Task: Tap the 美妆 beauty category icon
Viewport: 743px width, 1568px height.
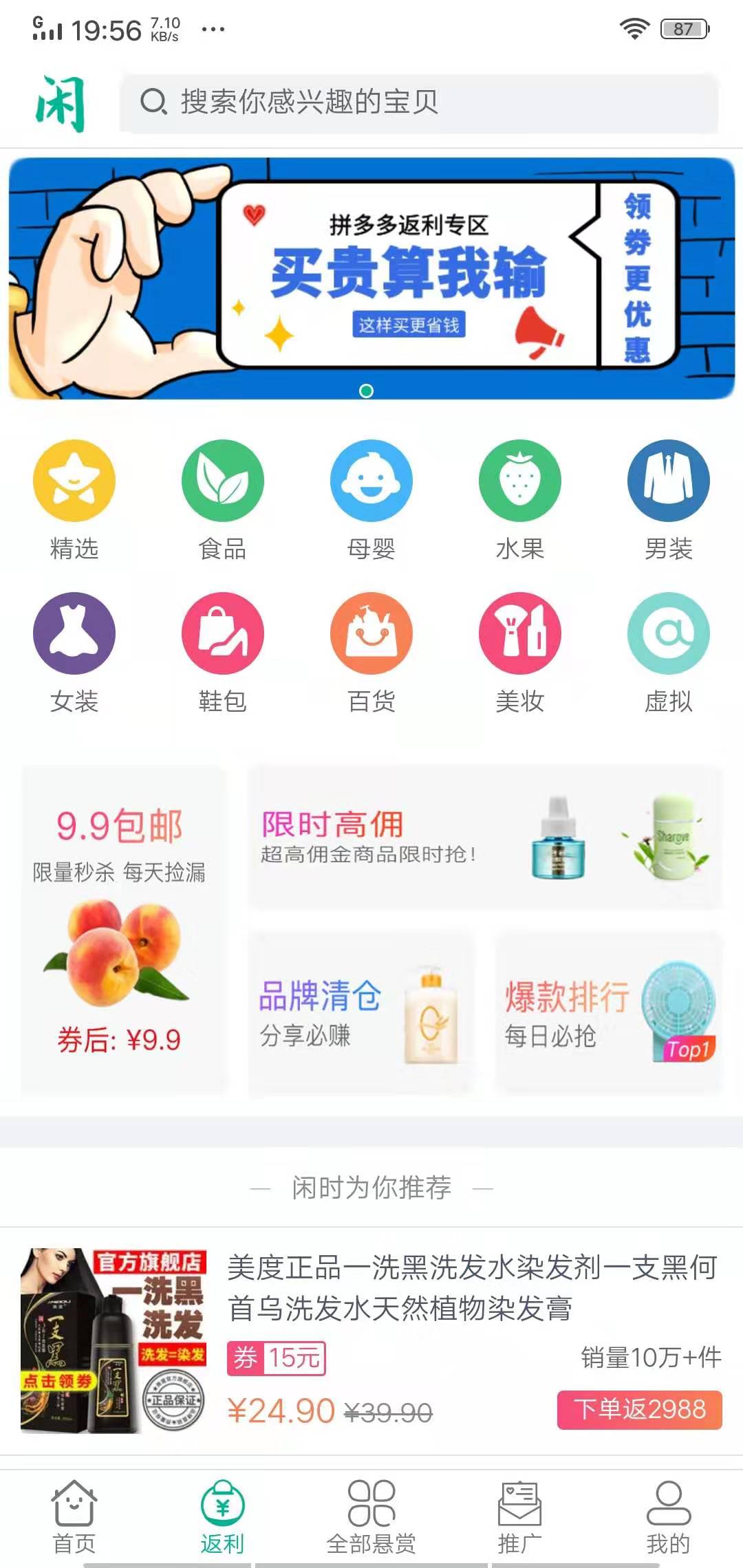Action: click(x=520, y=634)
